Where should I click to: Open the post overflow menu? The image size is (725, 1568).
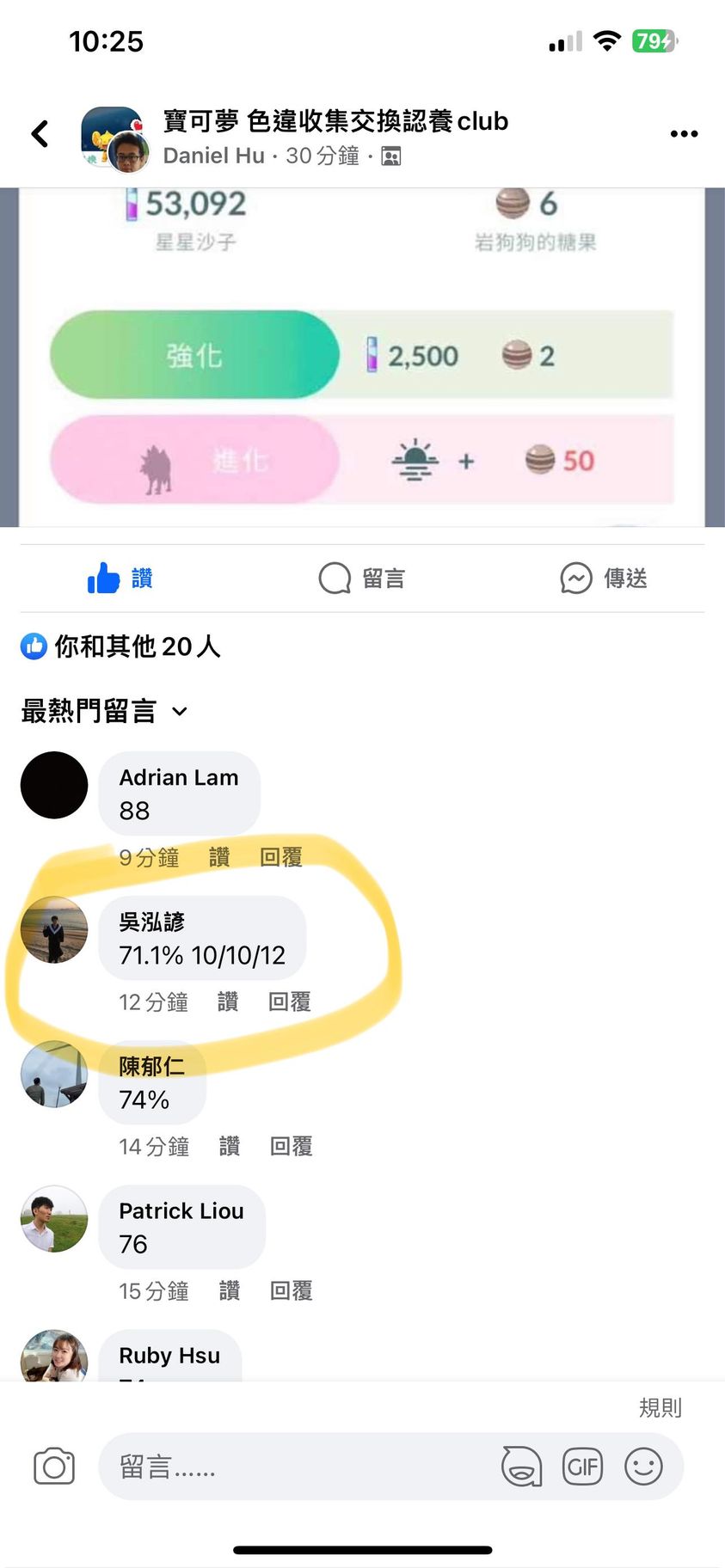[684, 134]
